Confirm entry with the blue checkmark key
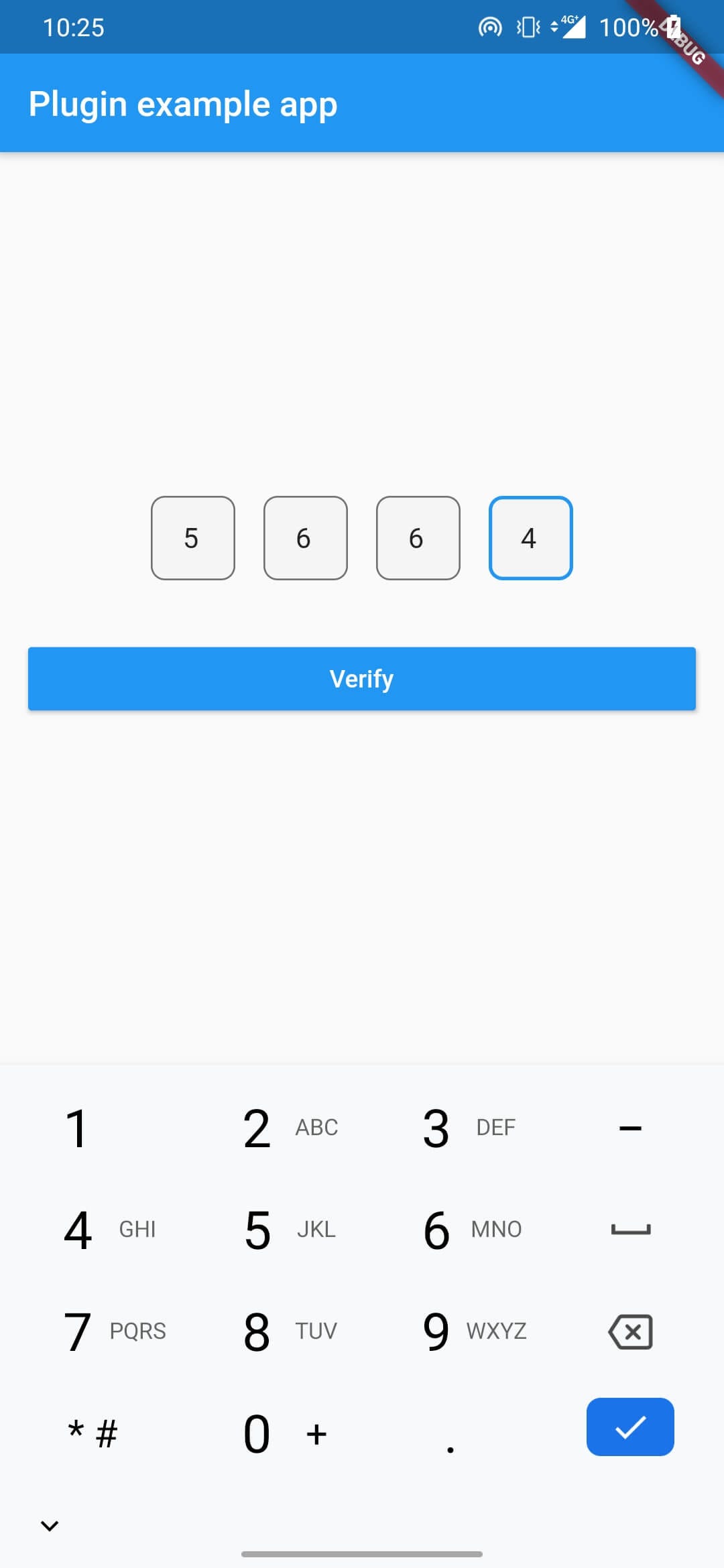 point(630,1427)
